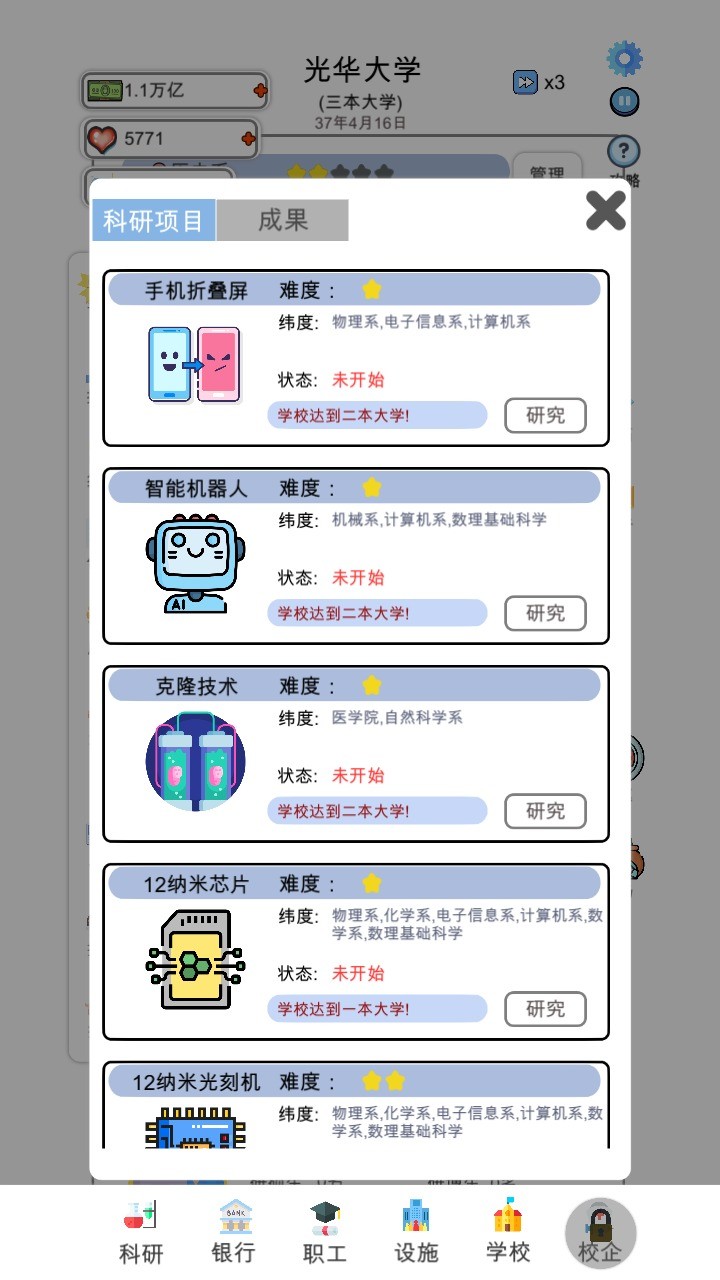Click the difficulty star on 克隆技术

[371, 684]
